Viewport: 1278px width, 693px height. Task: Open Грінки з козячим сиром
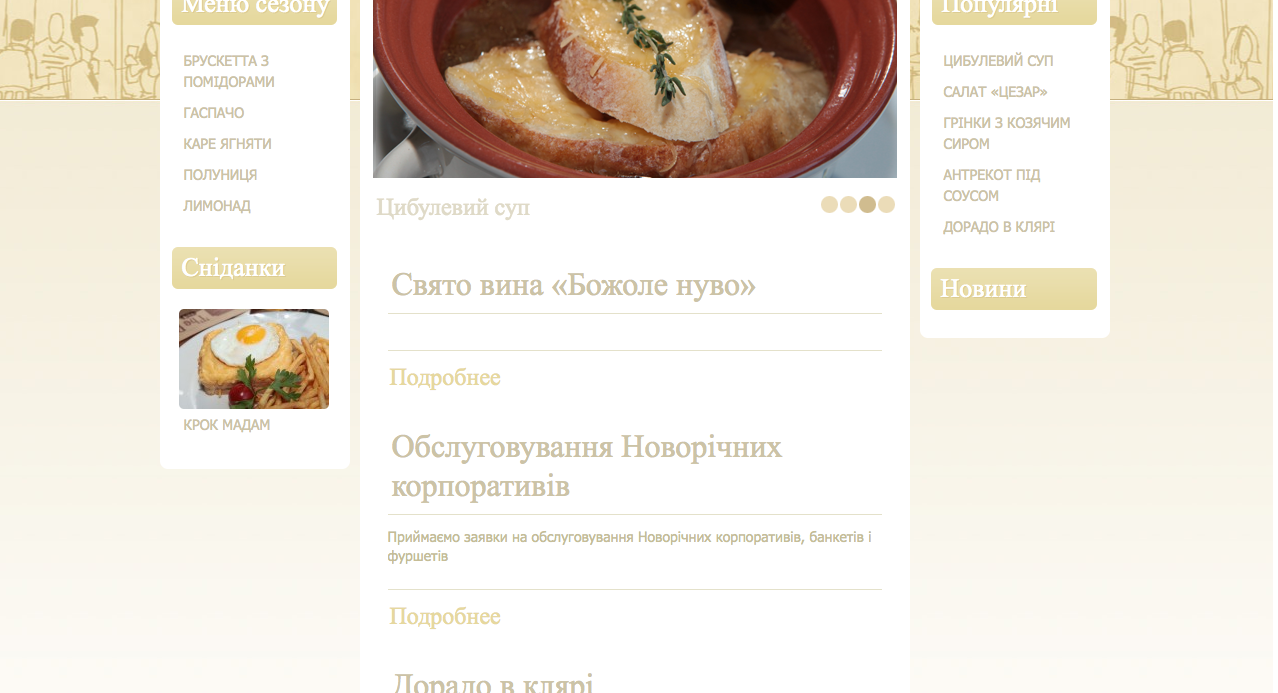(1006, 133)
